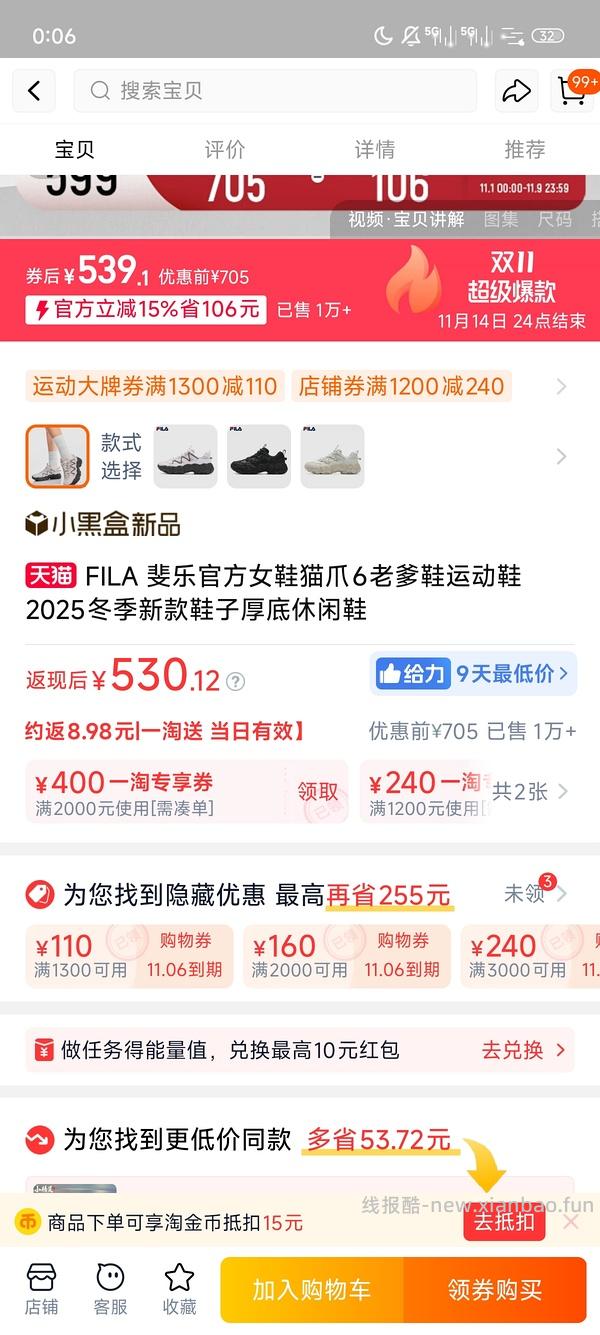Tap 领券购买 to buy with coupon
This screenshot has height=1335, width=600.
[x=495, y=1290]
